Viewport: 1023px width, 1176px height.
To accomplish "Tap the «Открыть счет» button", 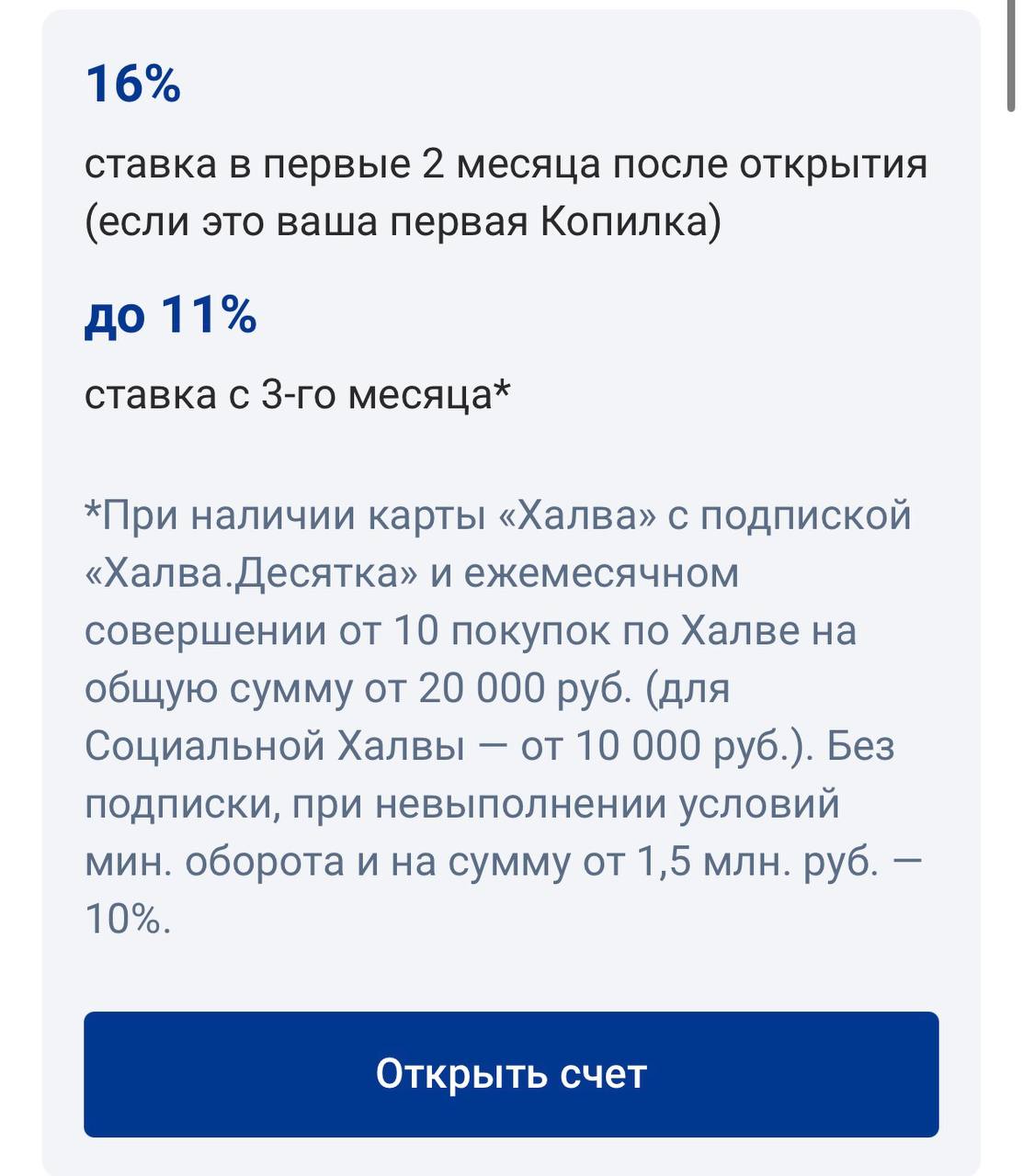I will [x=511, y=1074].
